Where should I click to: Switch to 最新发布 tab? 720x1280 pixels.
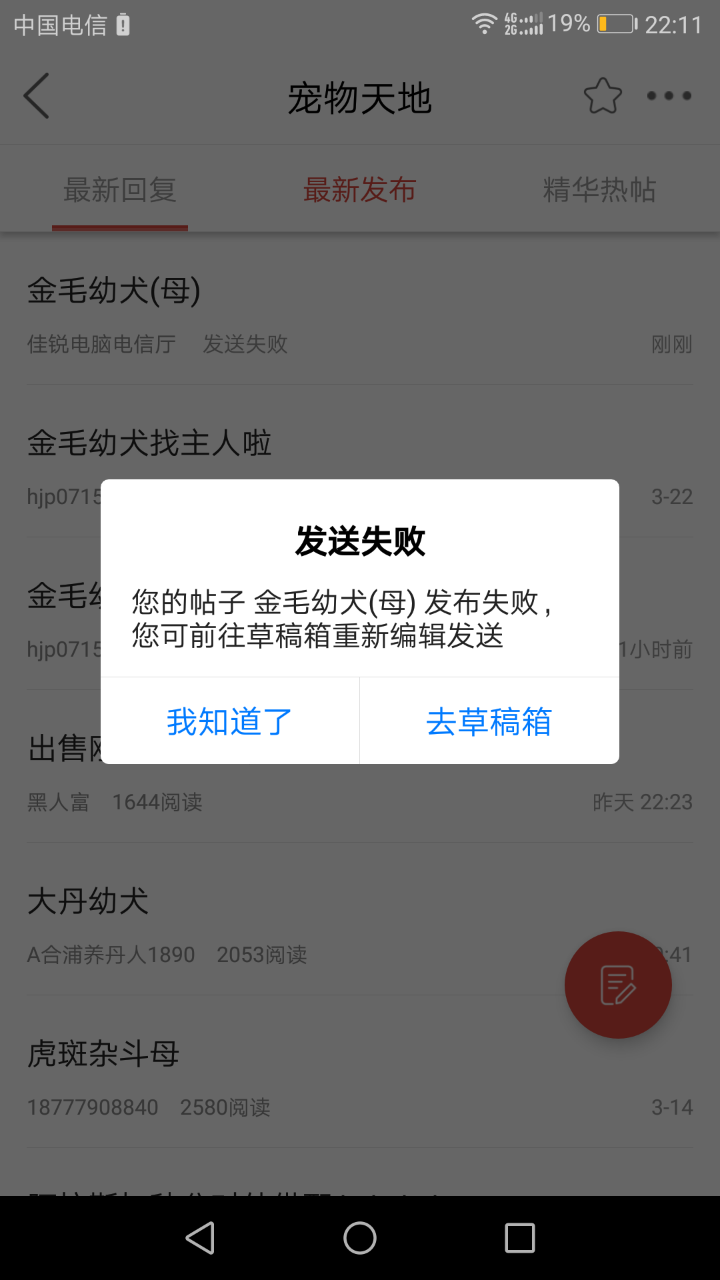[360, 190]
